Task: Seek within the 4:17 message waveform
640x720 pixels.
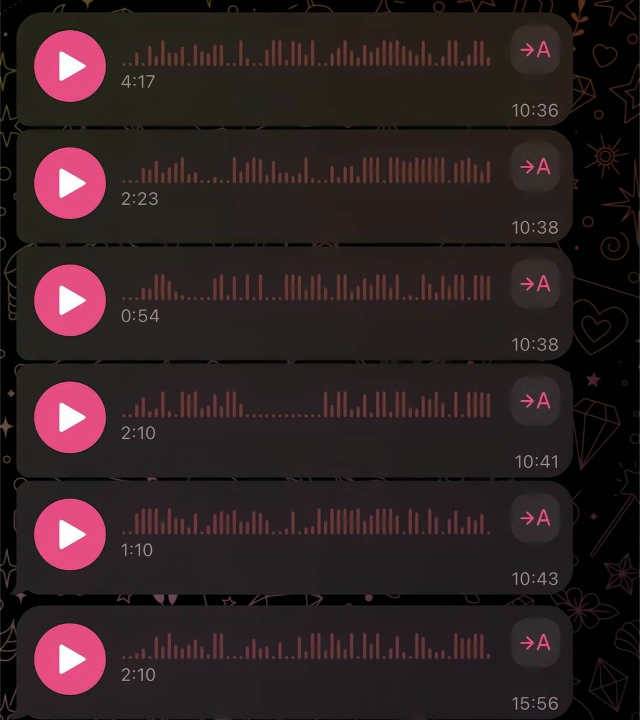Action: (305, 53)
